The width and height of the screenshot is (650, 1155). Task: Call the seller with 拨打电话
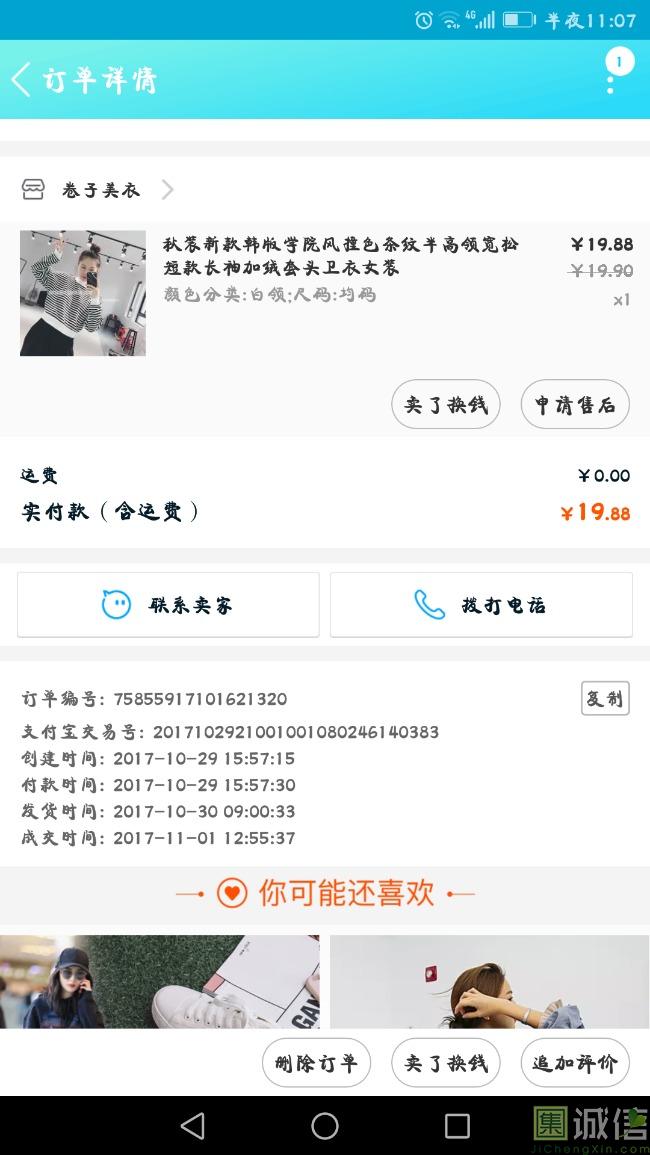click(481, 605)
